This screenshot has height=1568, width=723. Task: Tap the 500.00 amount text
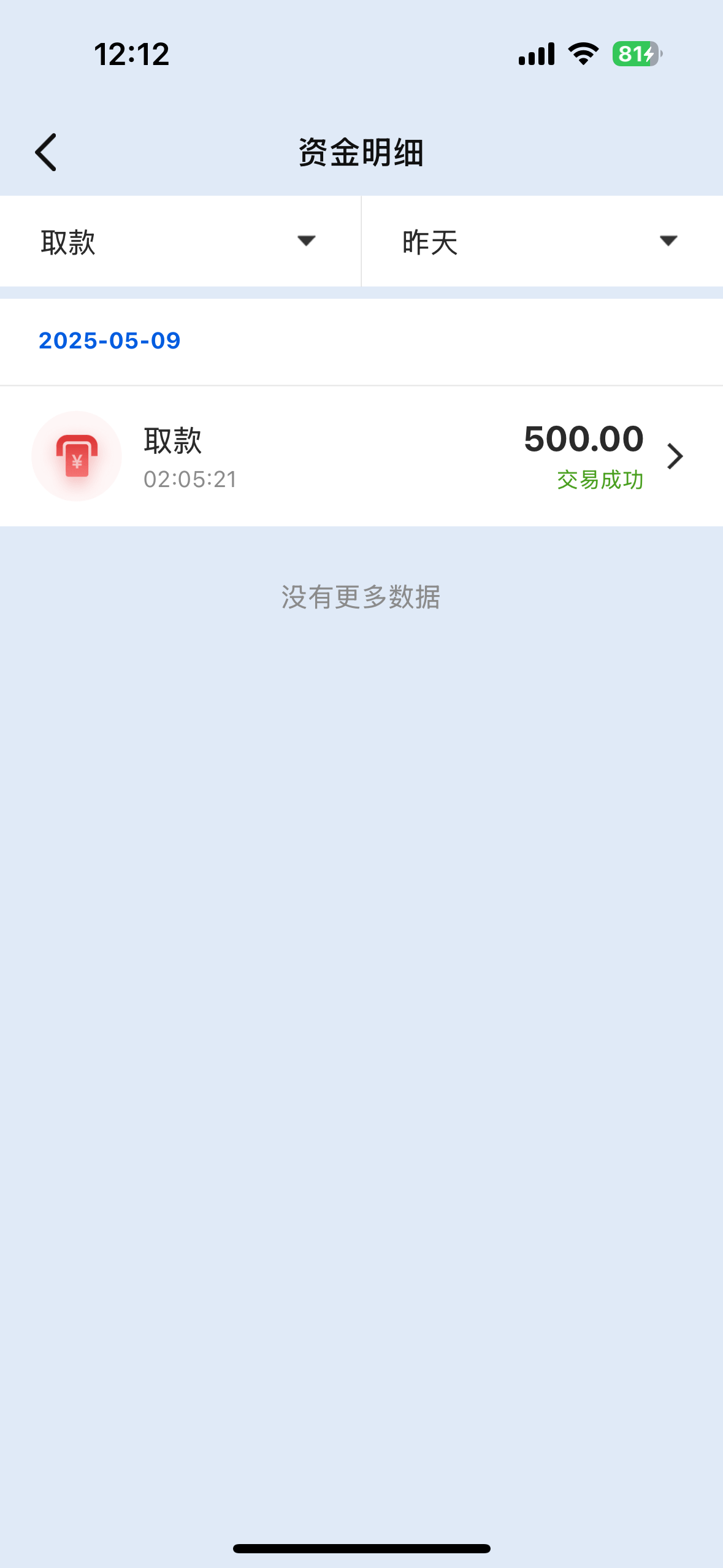583,439
